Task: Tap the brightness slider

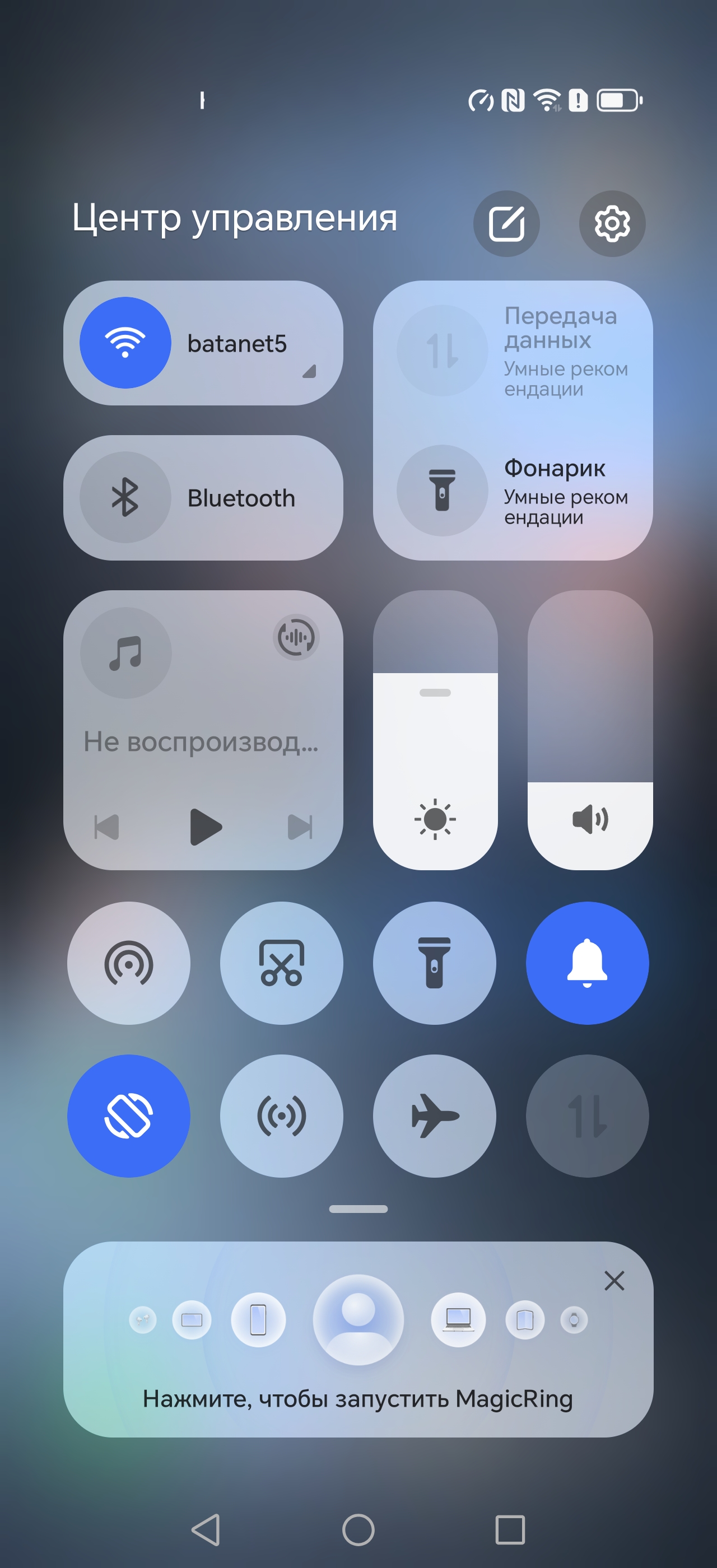Action: (x=435, y=730)
